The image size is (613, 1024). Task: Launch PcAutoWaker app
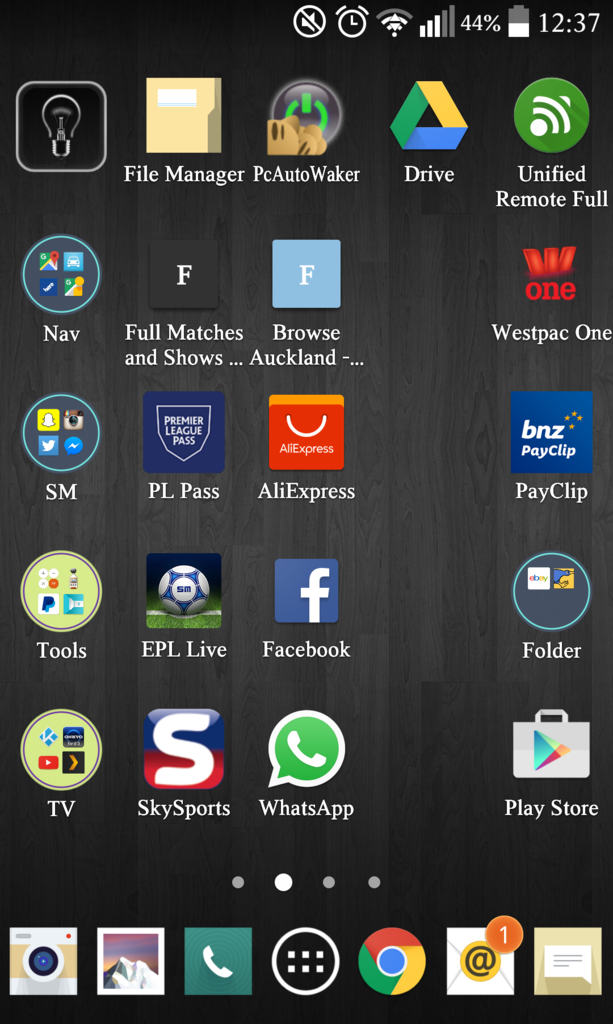point(306,116)
